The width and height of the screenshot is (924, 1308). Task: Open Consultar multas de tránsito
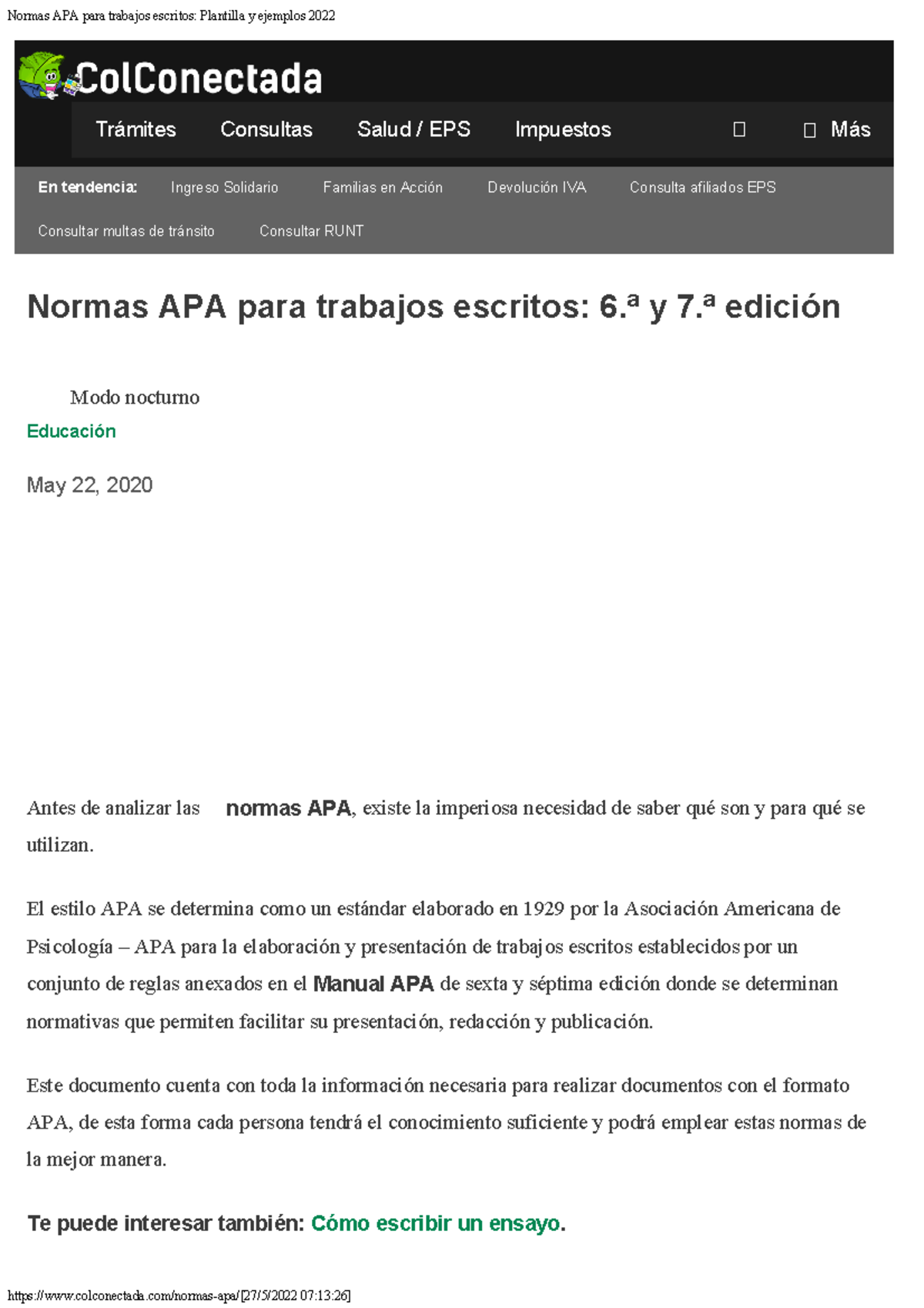[127, 230]
